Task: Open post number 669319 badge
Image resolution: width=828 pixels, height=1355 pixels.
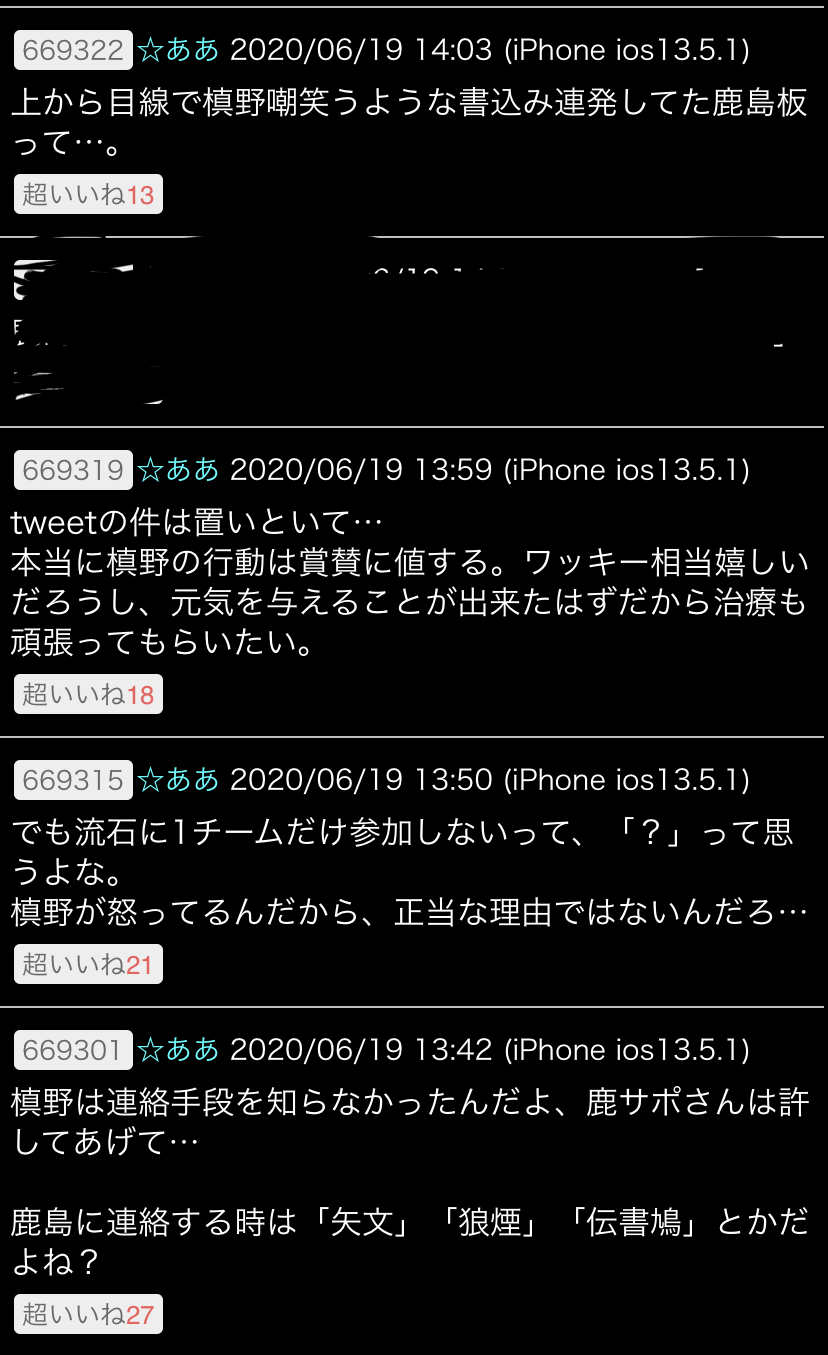Action: [73, 470]
